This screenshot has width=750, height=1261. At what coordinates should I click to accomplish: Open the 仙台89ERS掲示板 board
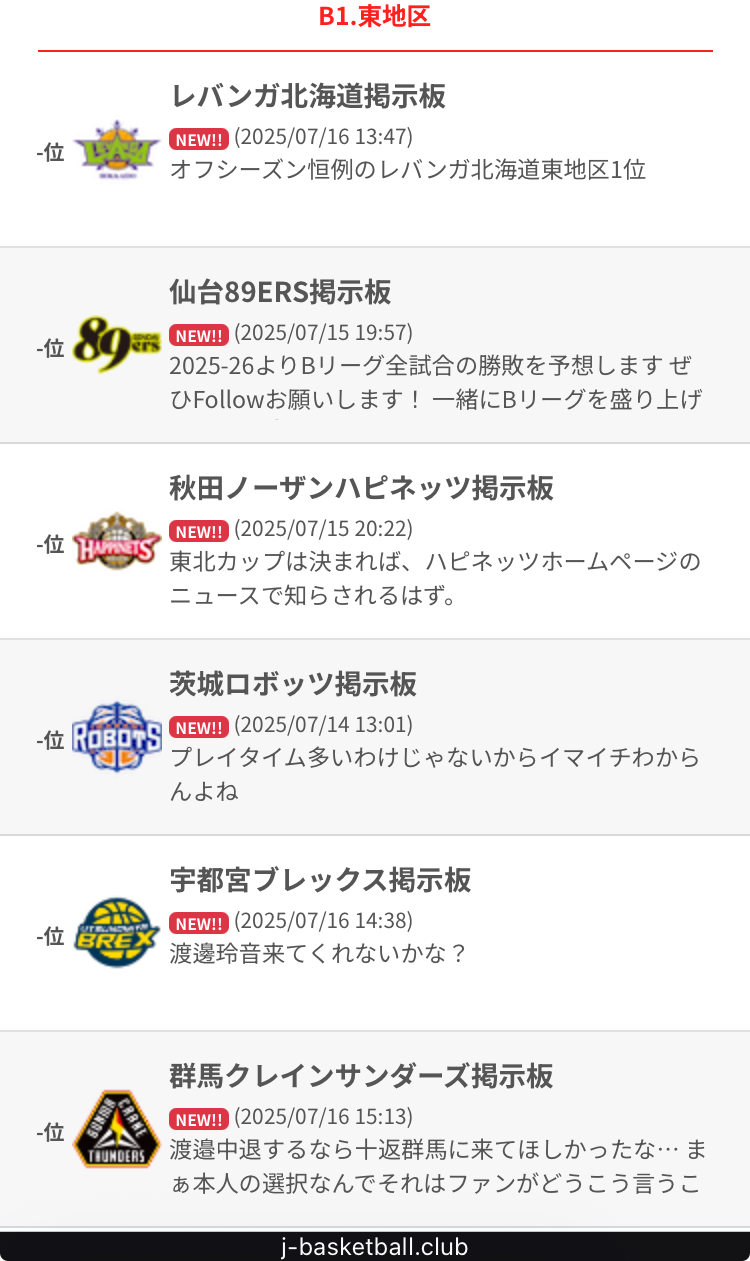[x=281, y=293]
